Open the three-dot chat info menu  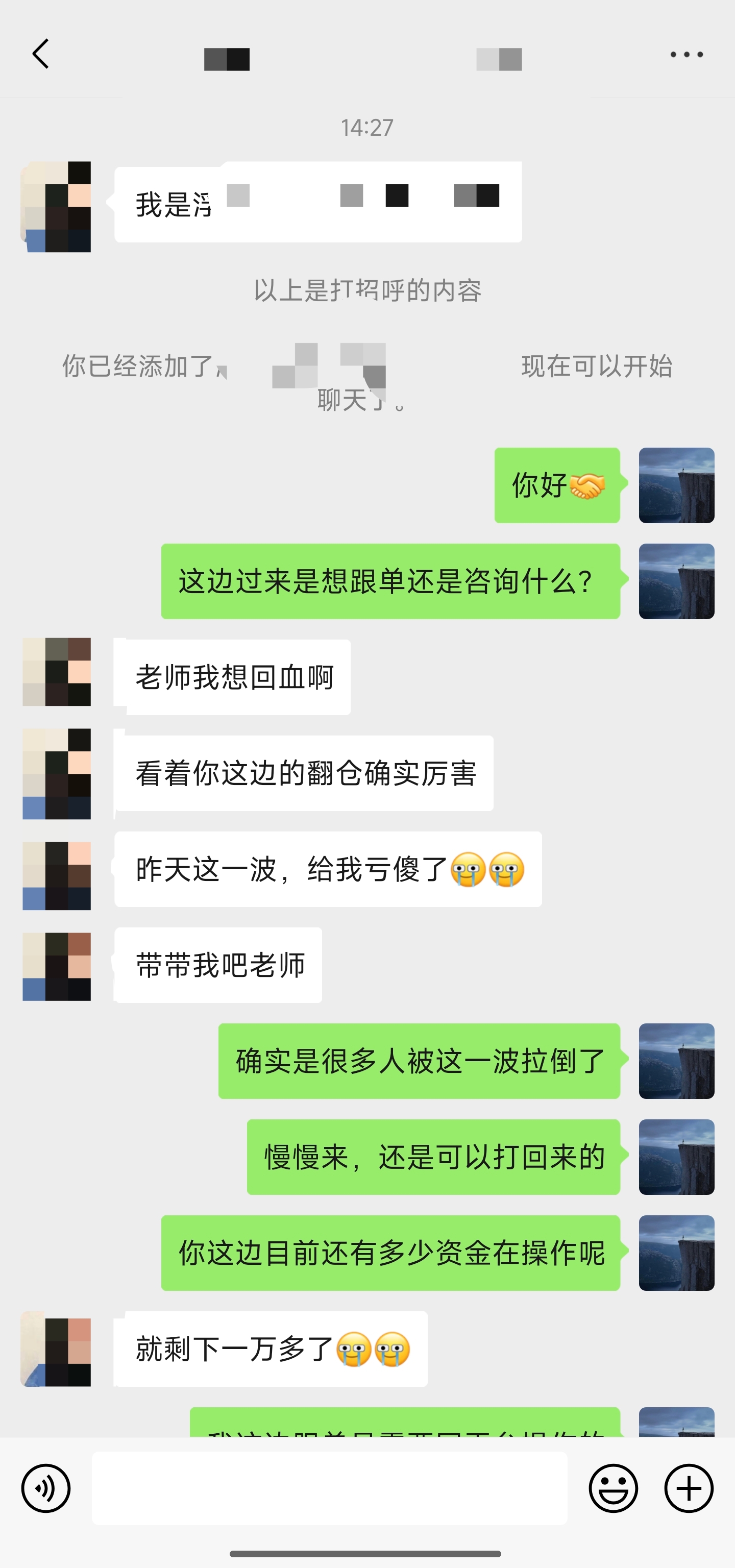coord(687,55)
